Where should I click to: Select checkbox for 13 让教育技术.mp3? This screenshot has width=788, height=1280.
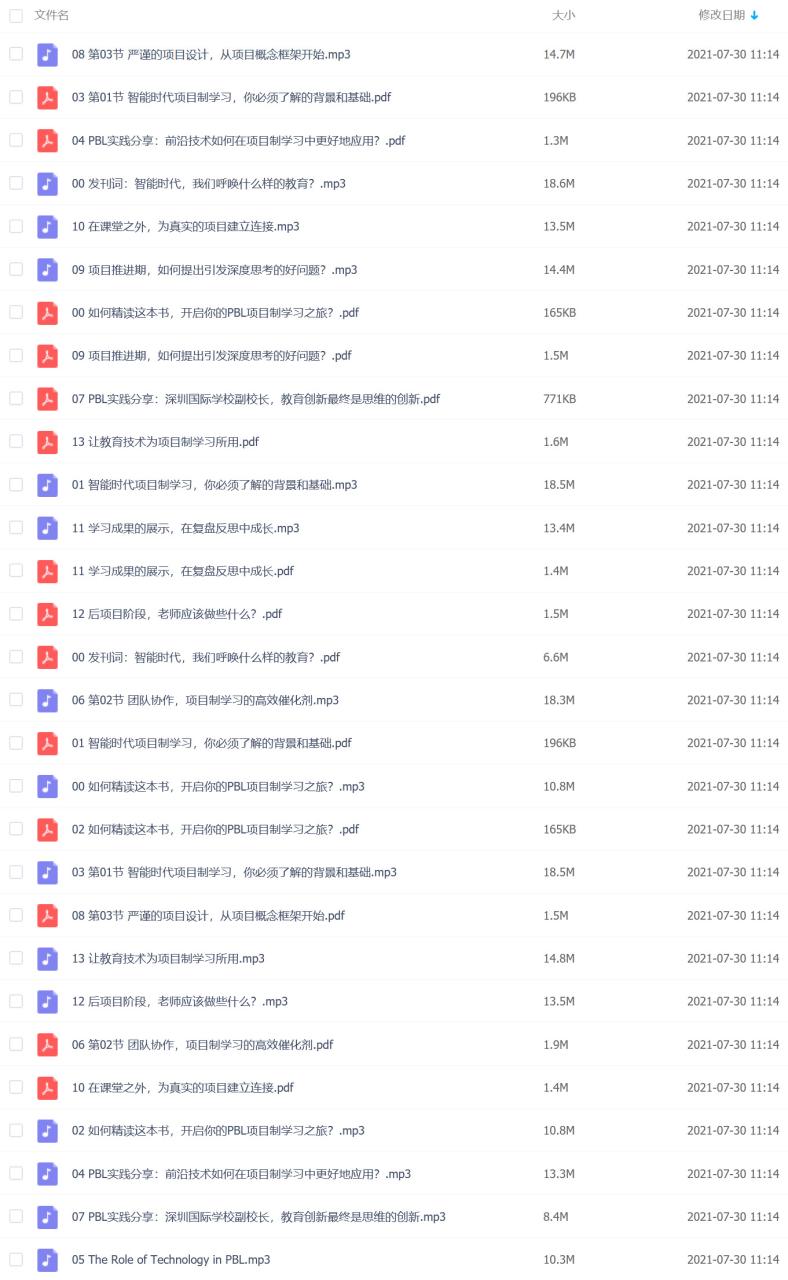coord(16,957)
